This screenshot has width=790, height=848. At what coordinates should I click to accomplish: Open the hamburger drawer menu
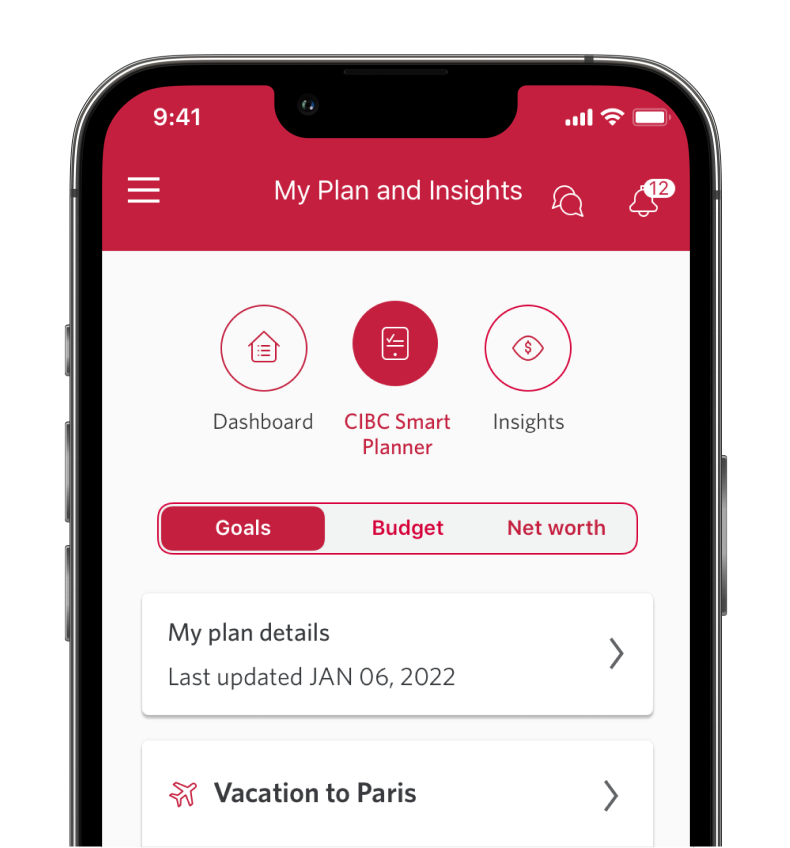[x=144, y=191]
